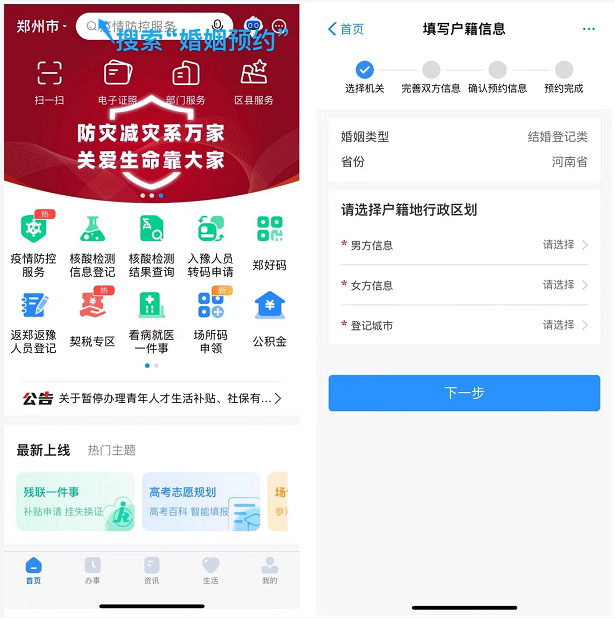The height and width of the screenshot is (618, 615).
Task: Open 核酸检测结果查询 service
Action: [x=151, y=245]
